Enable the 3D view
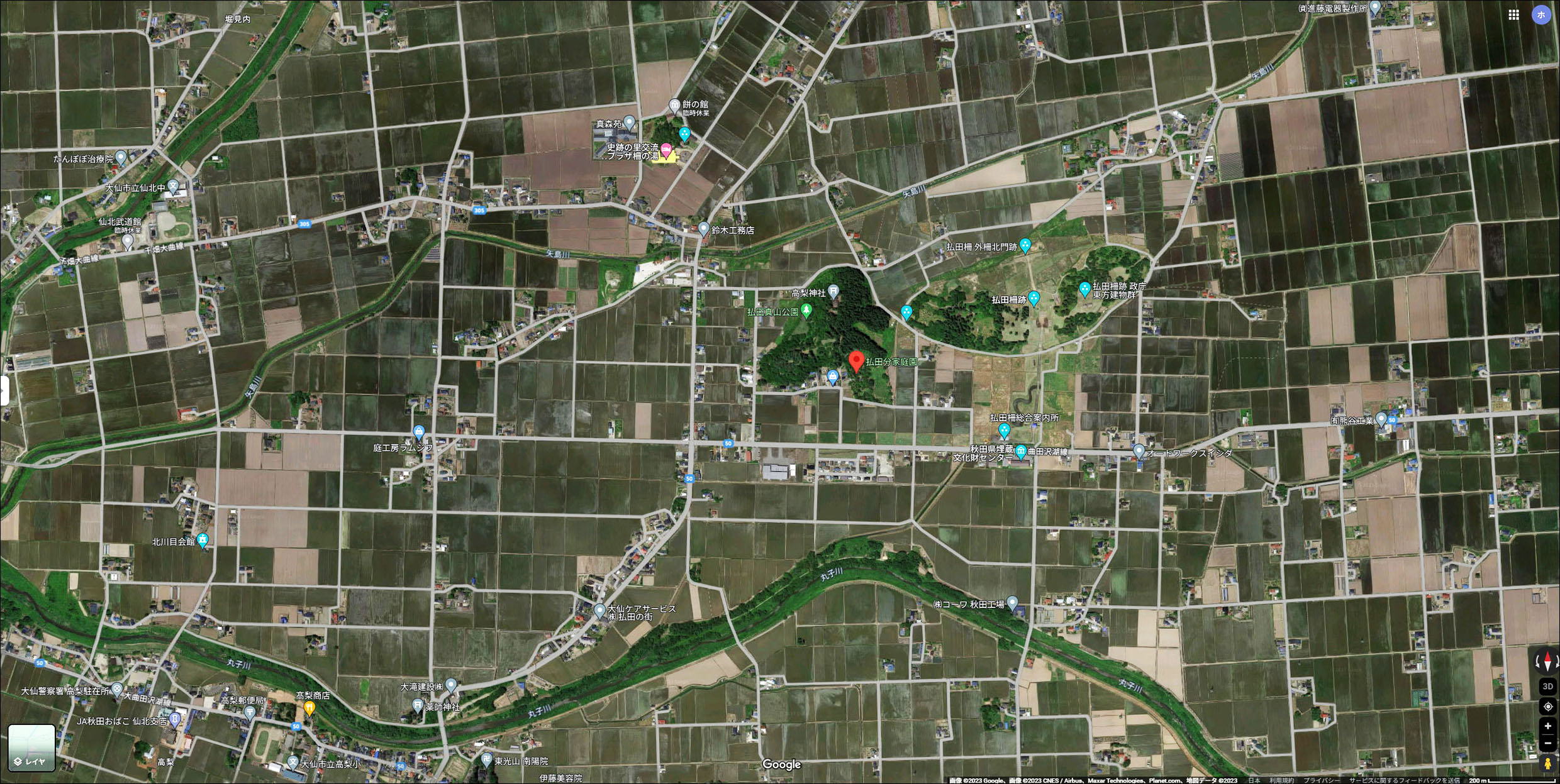1560x784 pixels. [1547, 686]
